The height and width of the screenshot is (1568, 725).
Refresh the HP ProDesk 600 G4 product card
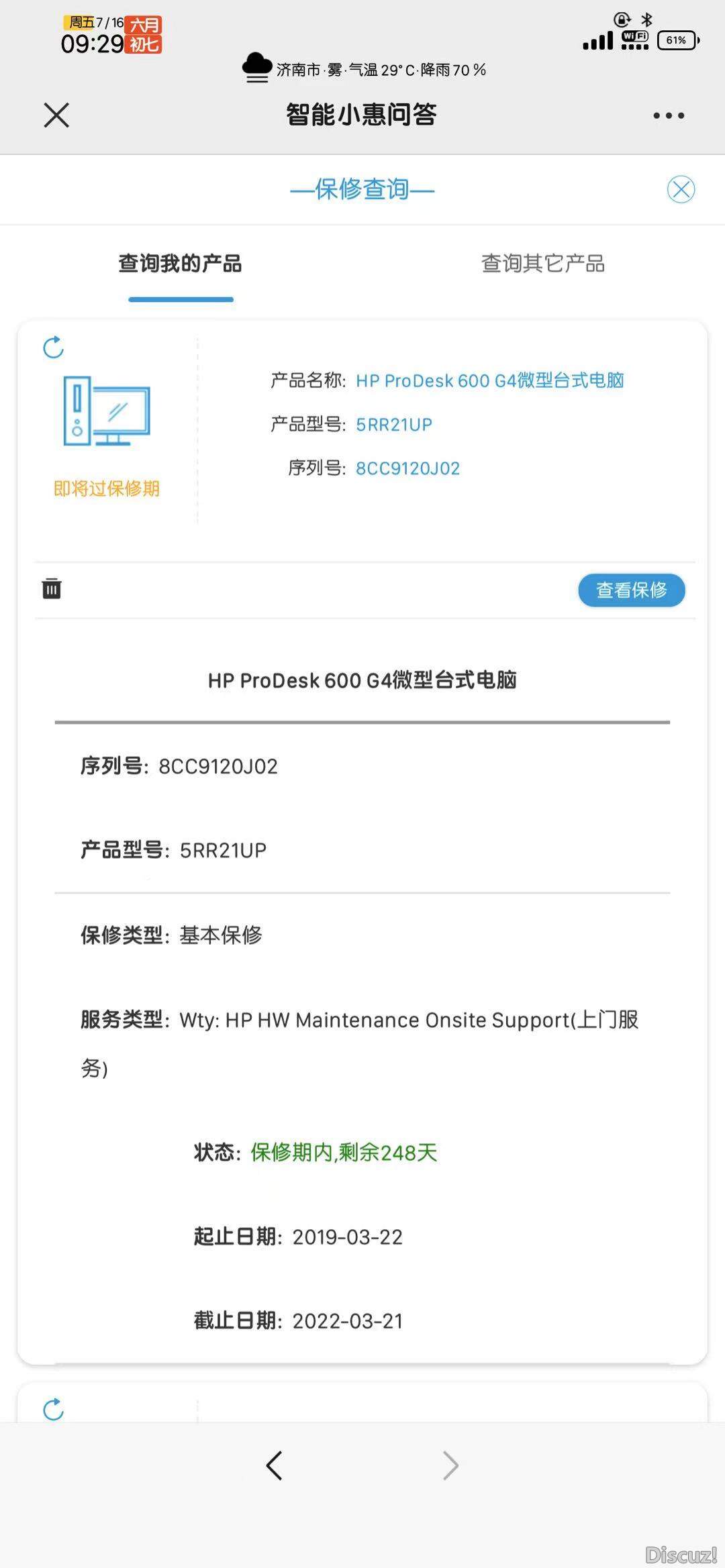(x=53, y=348)
